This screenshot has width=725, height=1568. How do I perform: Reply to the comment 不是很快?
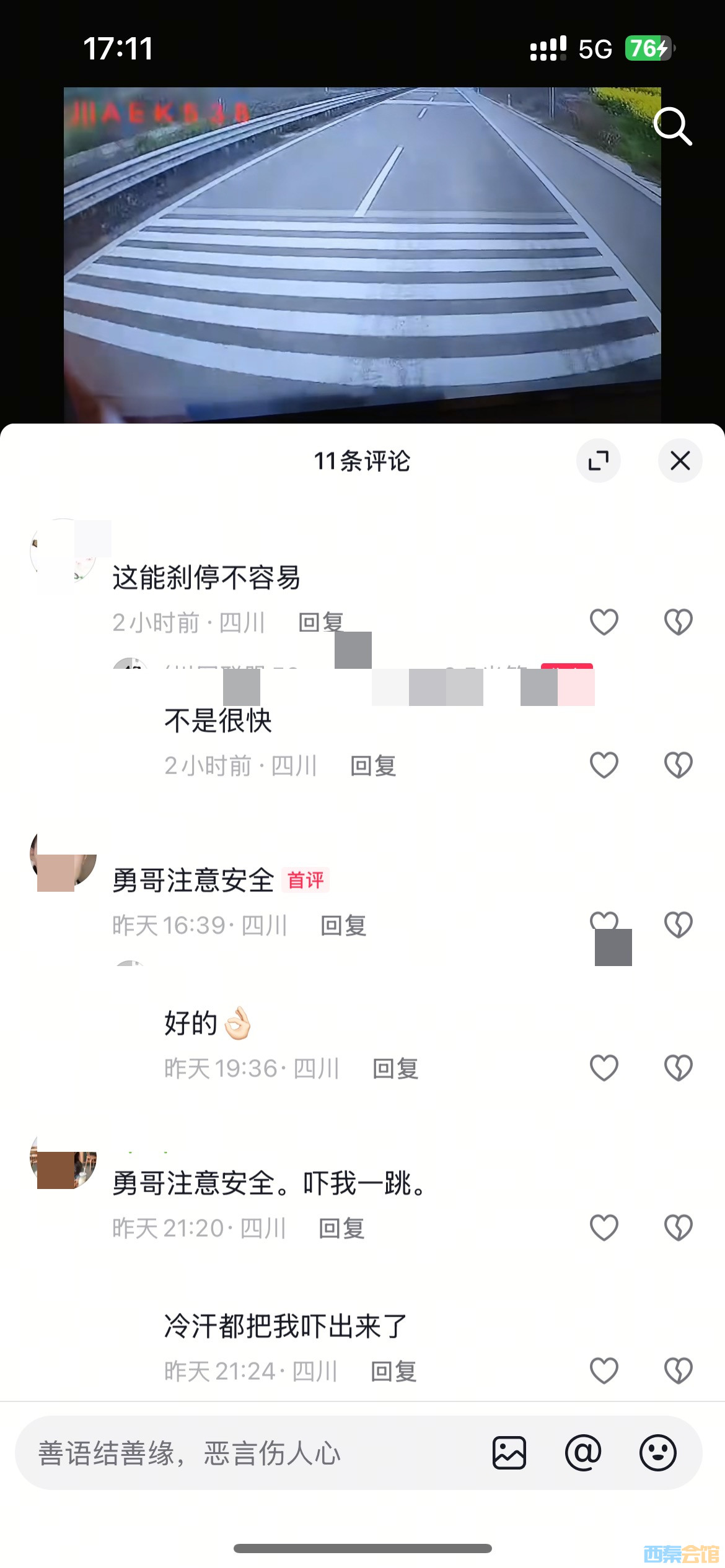373,766
